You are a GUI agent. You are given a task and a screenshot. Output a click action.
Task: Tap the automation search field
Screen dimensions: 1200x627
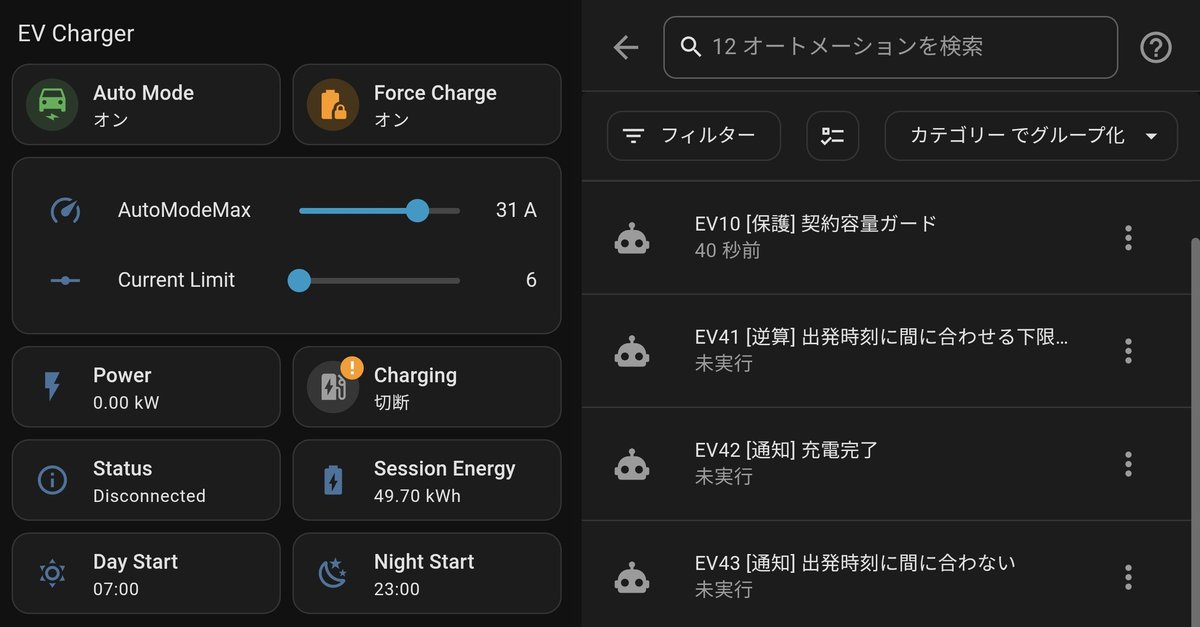point(890,47)
